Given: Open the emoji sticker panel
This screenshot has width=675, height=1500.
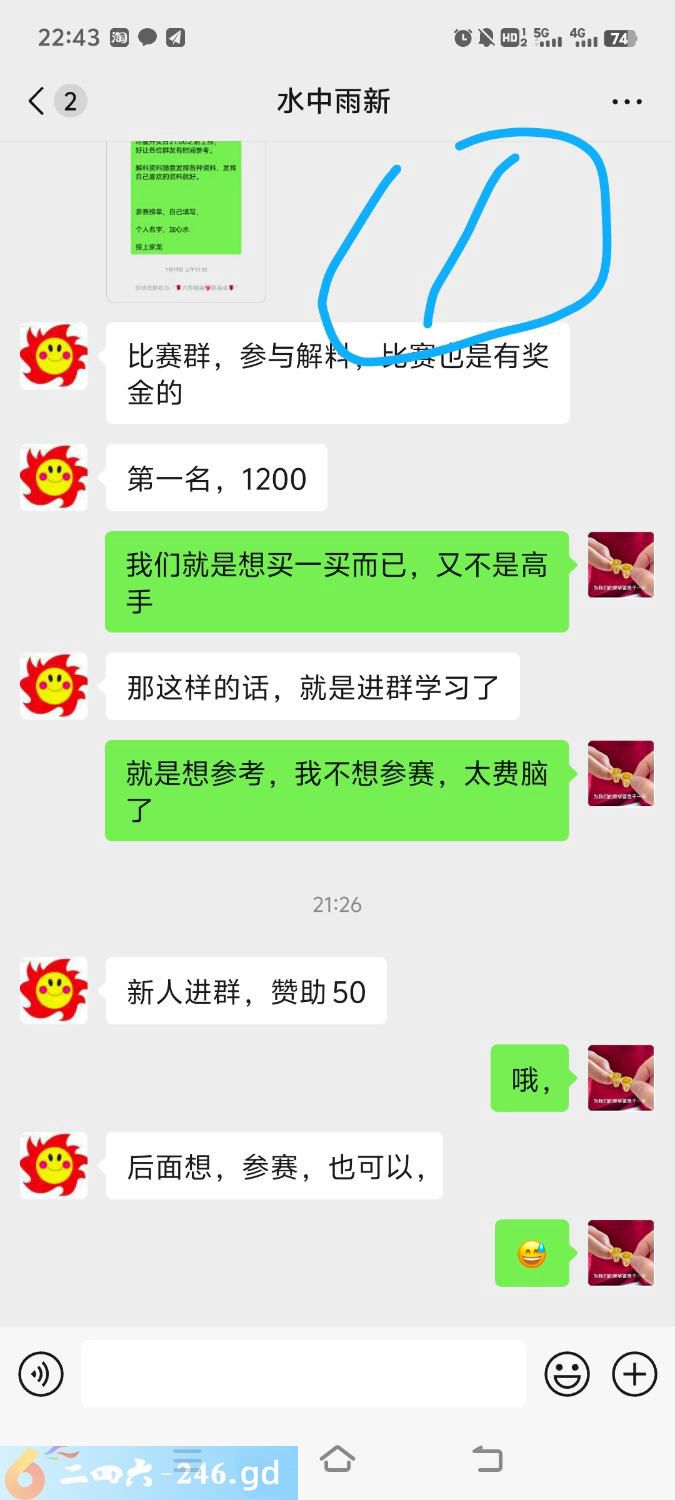Looking at the screenshot, I should coord(566,1374).
